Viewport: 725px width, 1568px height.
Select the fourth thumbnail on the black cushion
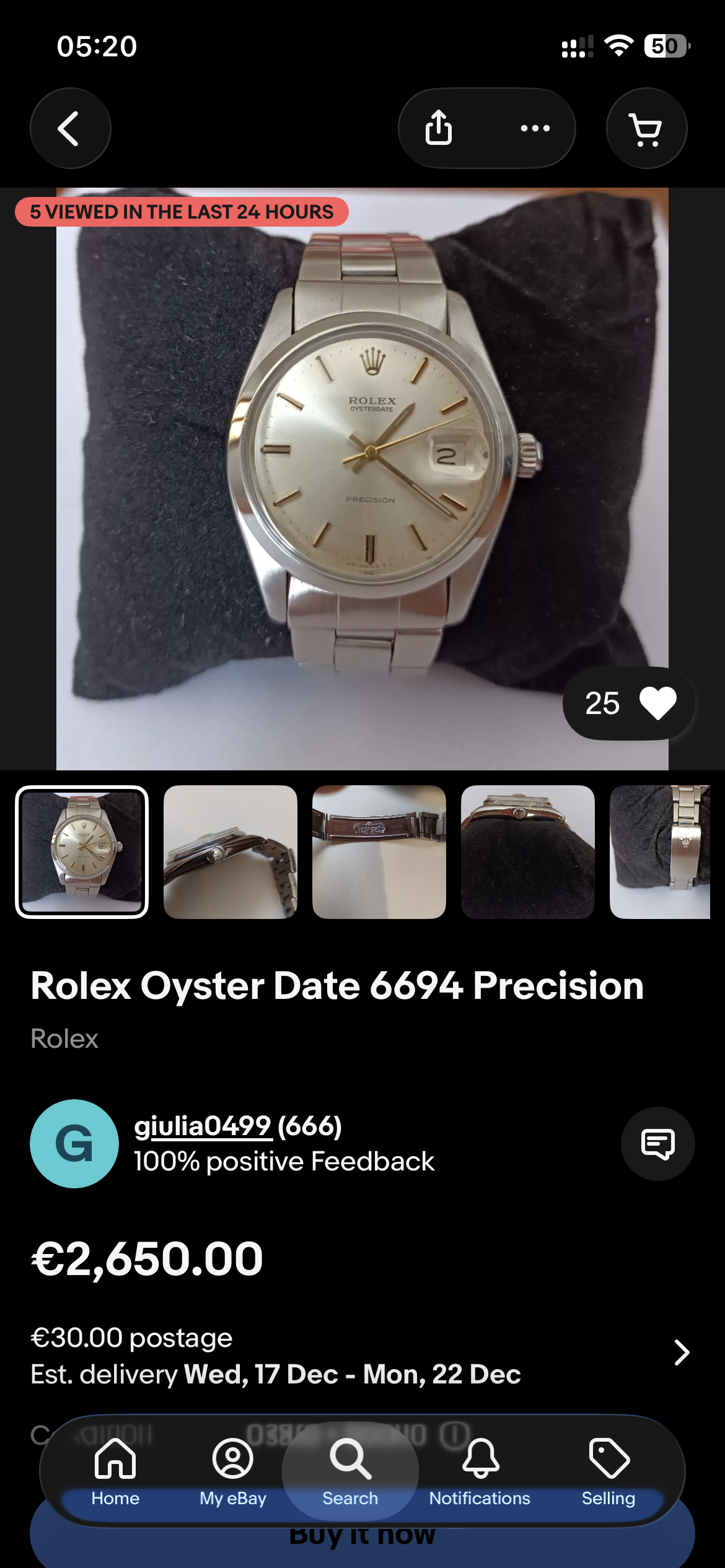(x=528, y=852)
